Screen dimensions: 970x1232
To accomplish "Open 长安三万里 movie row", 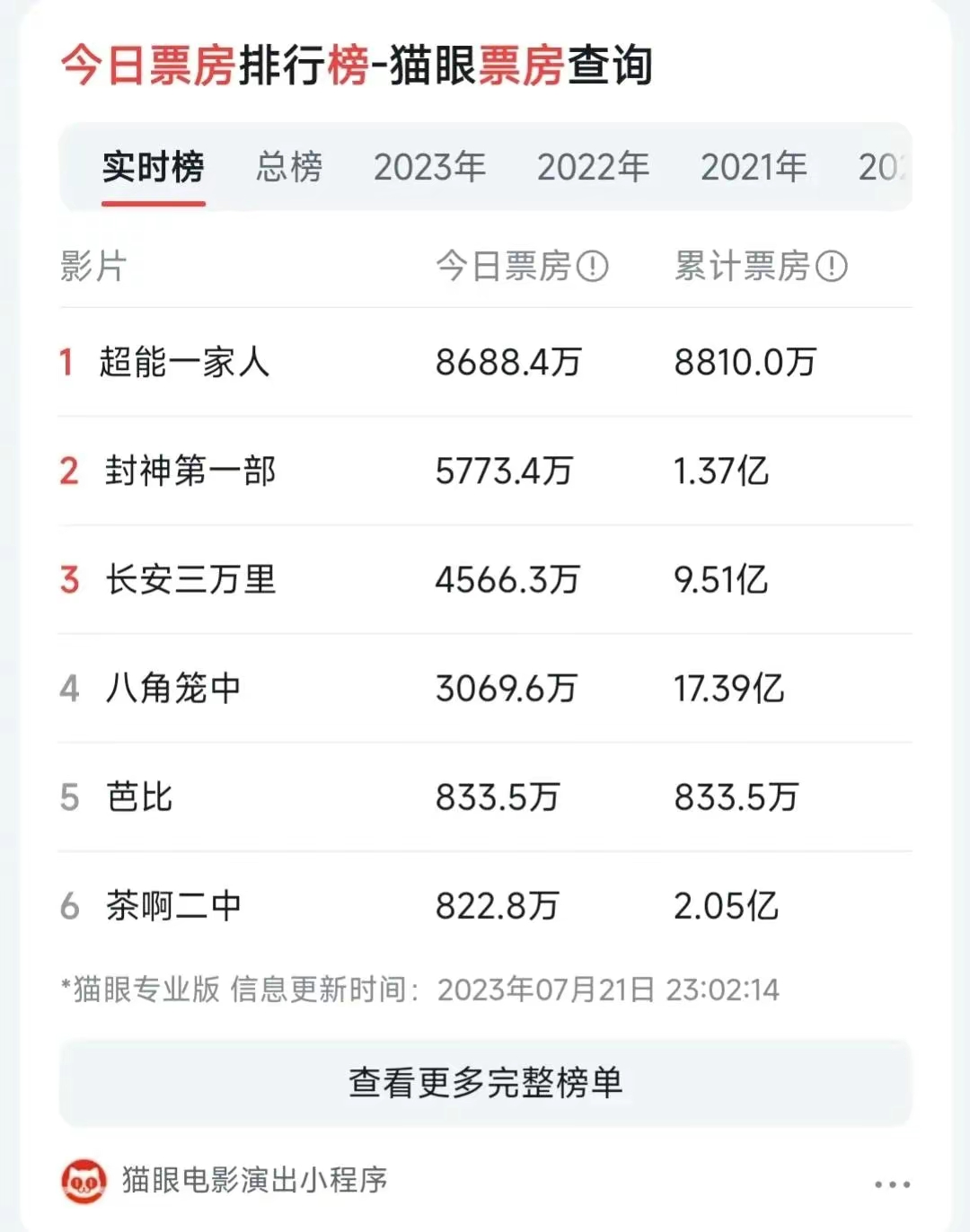I will [x=190, y=580].
